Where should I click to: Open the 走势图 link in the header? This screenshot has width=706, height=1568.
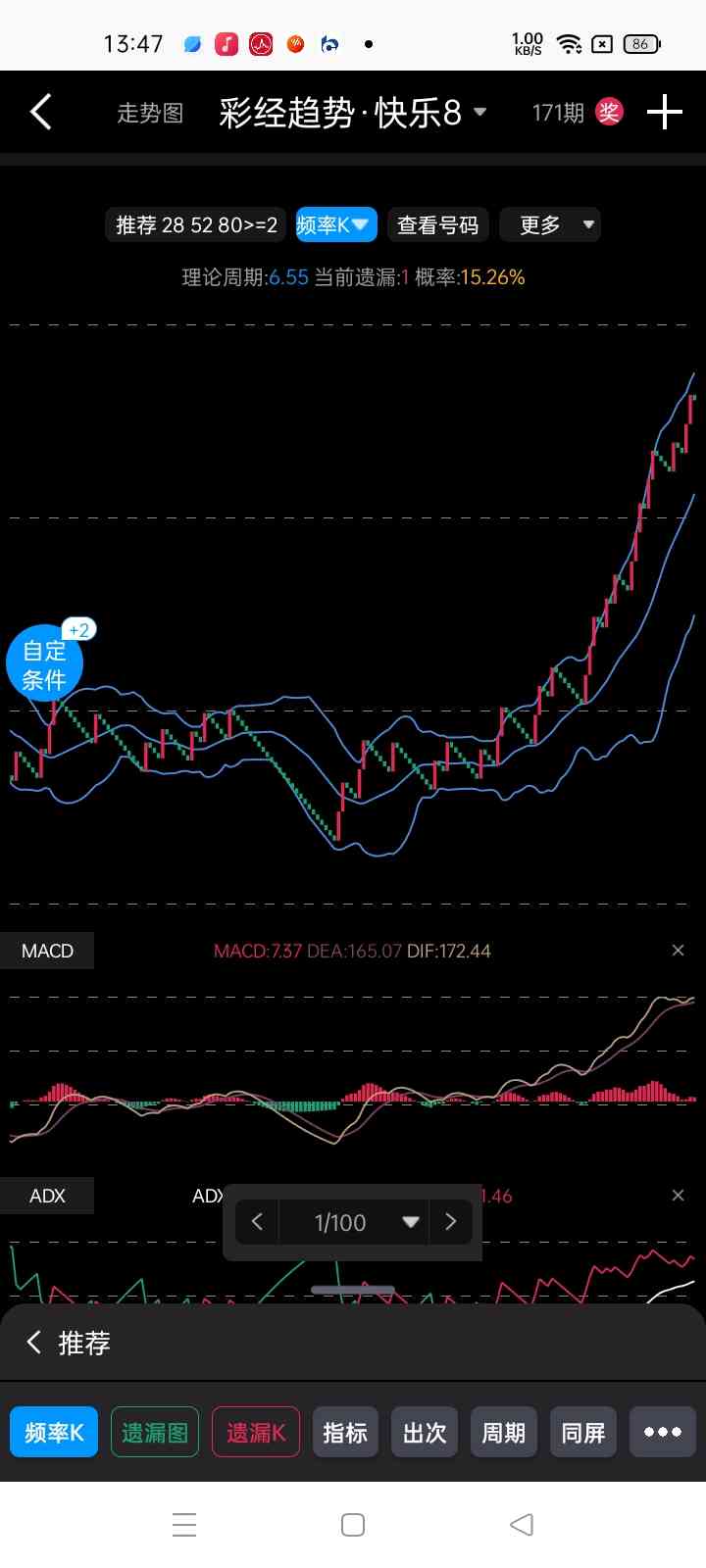(150, 114)
